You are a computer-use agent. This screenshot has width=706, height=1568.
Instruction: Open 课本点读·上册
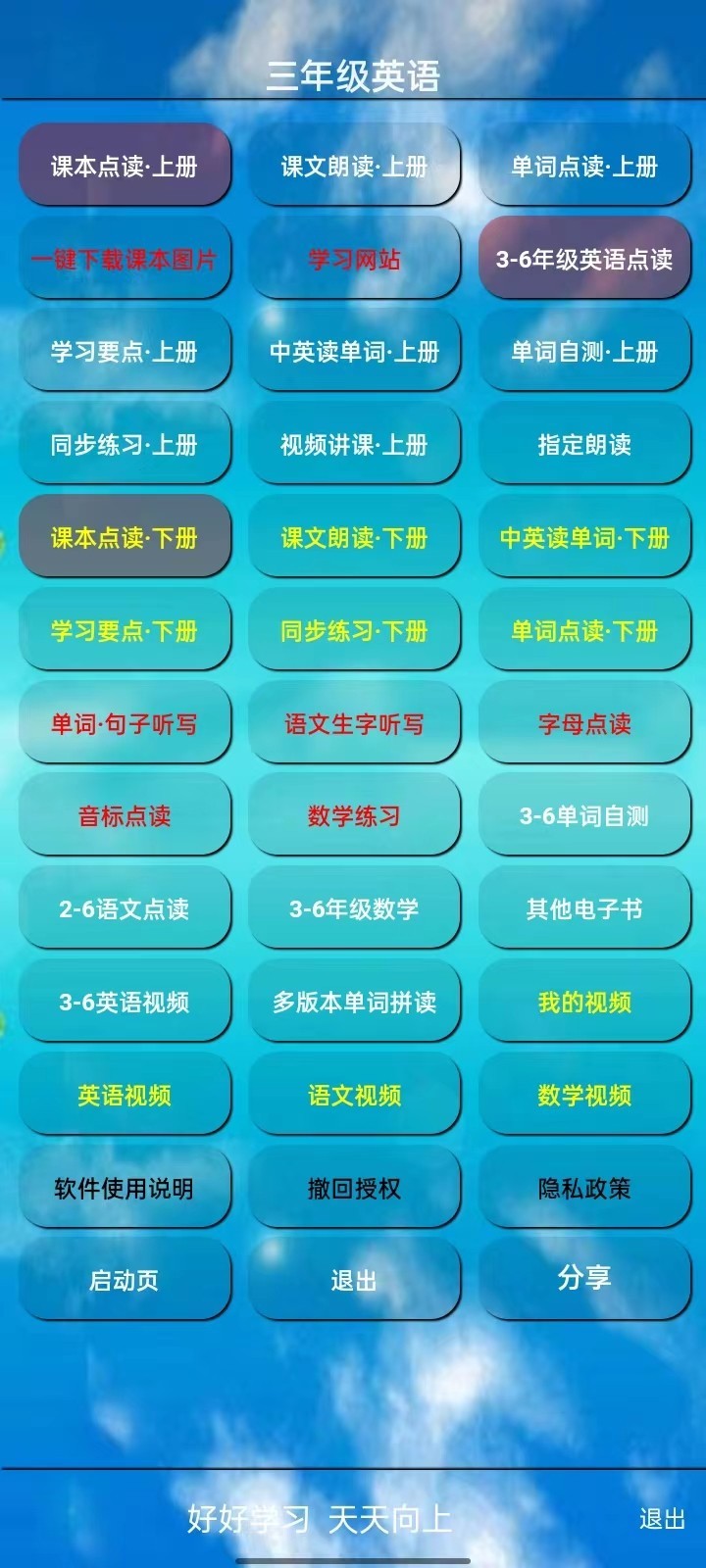click(x=125, y=166)
